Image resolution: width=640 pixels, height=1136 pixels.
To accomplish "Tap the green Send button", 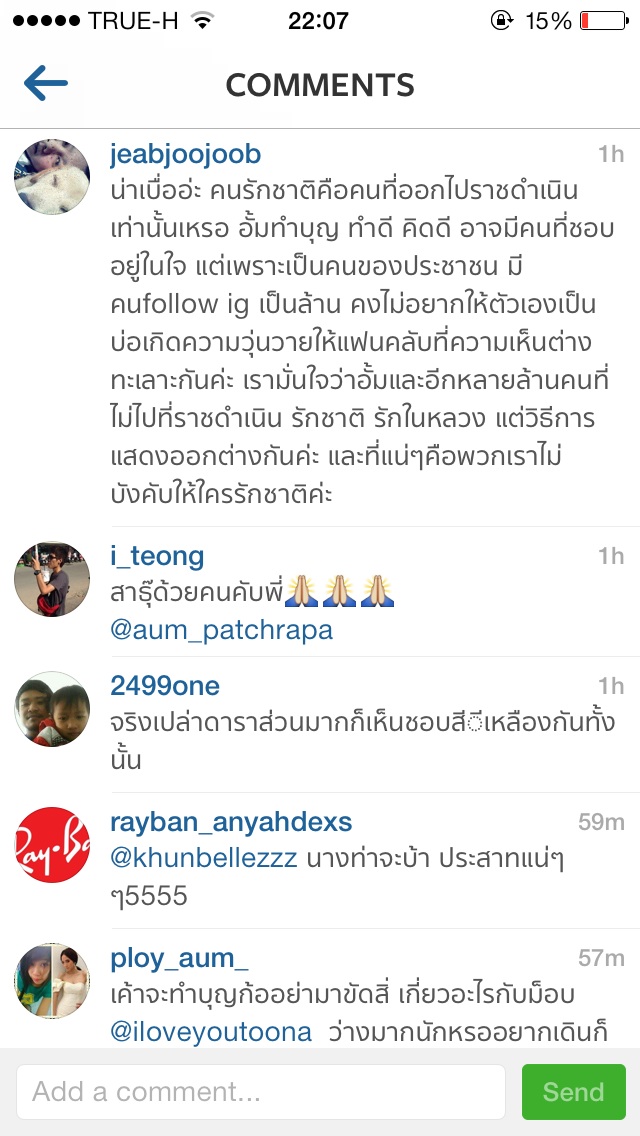I will (573, 1092).
